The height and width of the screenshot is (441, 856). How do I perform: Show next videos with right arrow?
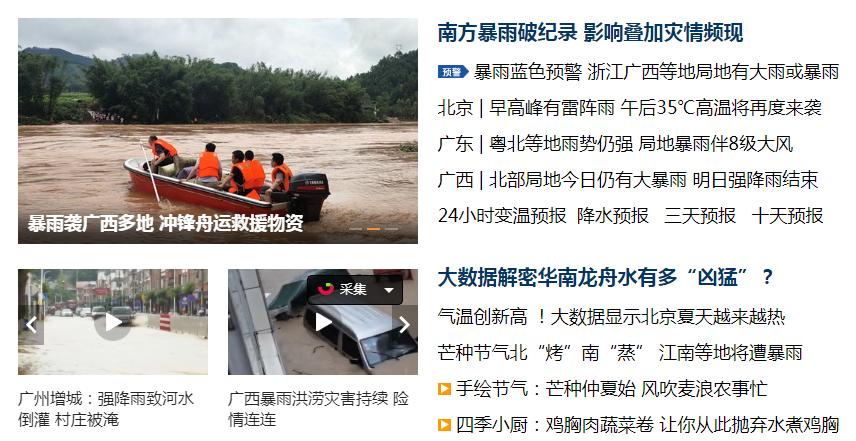tap(405, 324)
